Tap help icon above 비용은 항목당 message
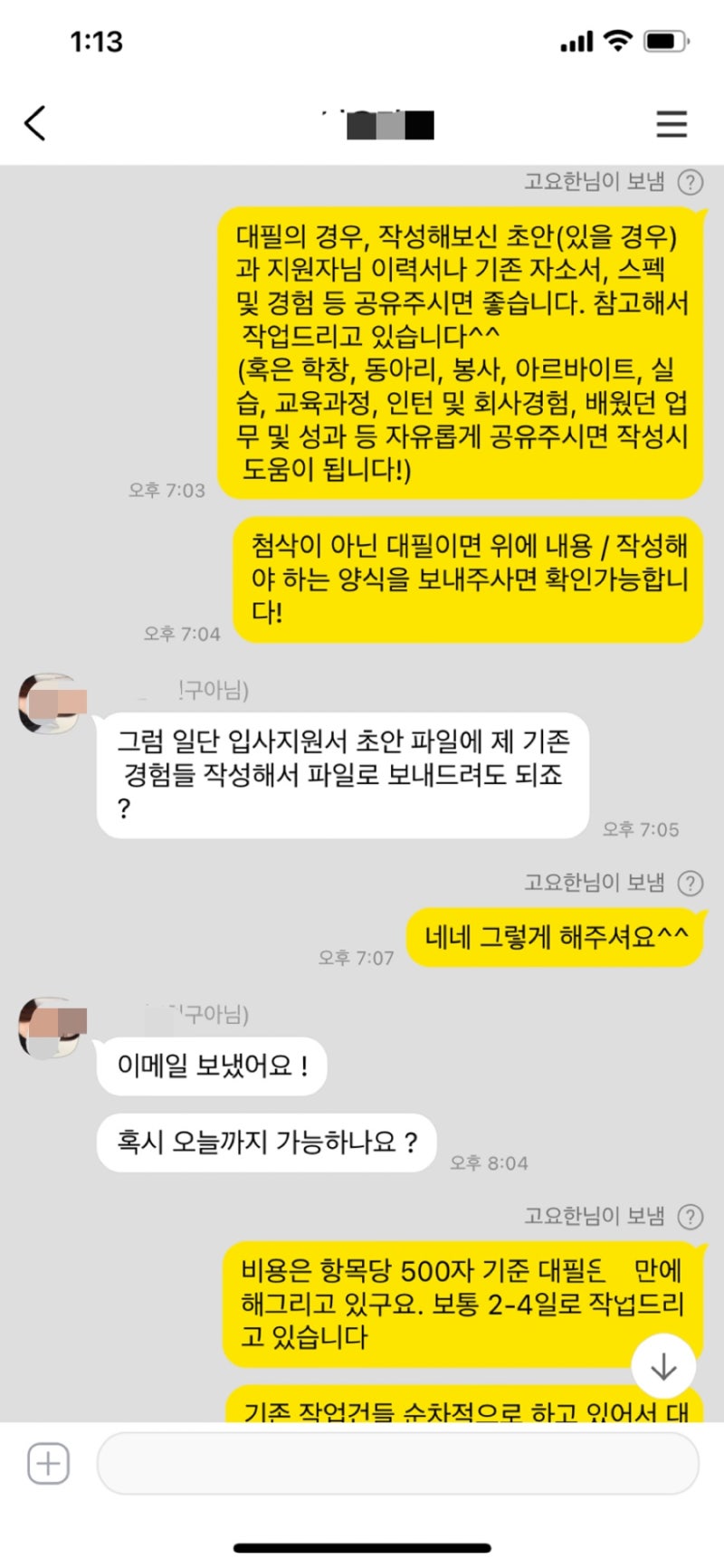 click(x=690, y=1217)
